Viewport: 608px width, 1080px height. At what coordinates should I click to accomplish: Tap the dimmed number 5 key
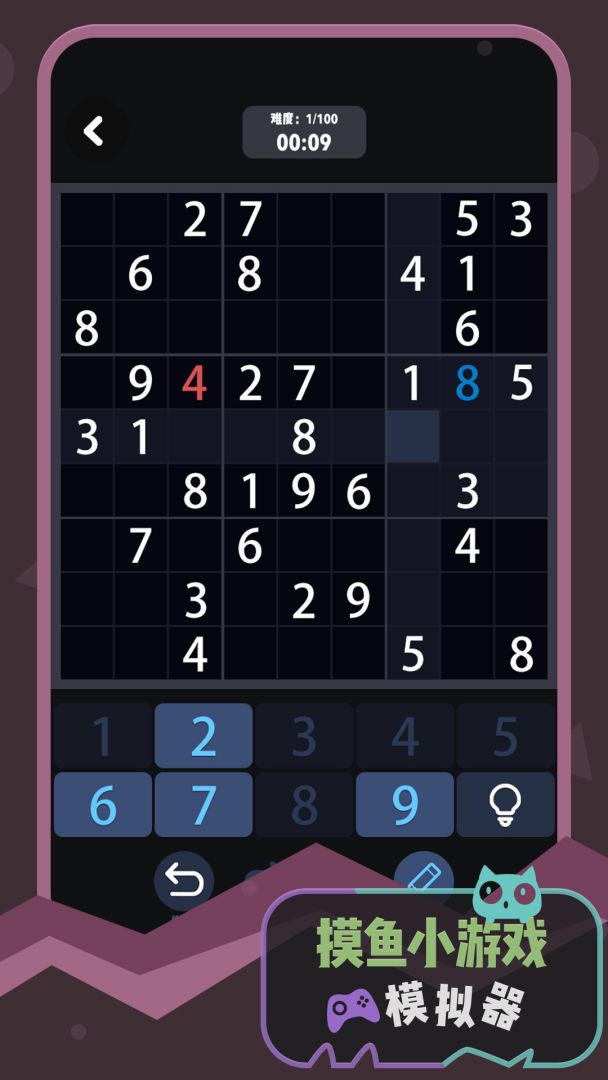pyautogui.click(x=506, y=736)
